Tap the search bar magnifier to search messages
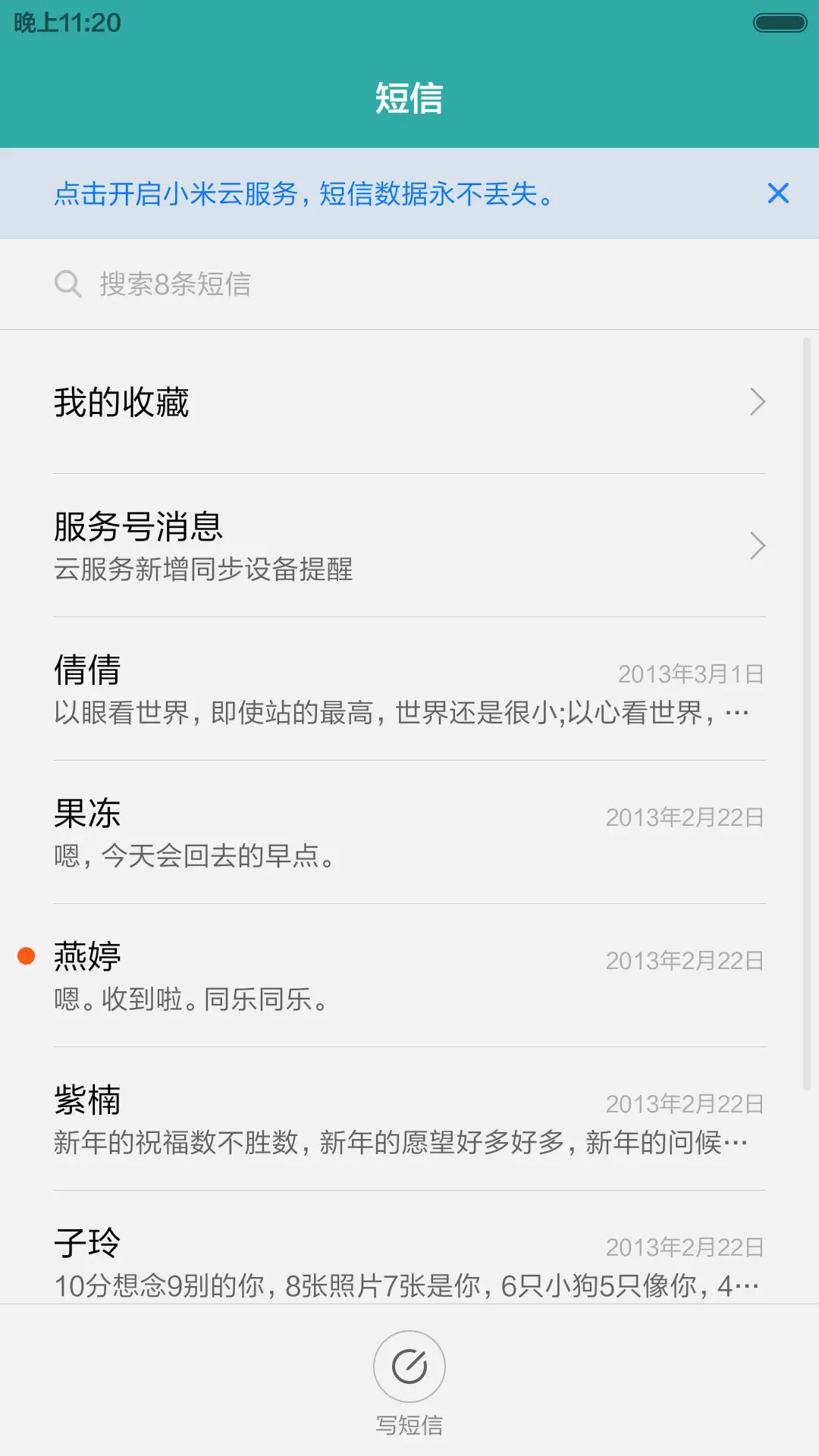The height and width of the screenshot is (1456, 819). pos(68,284)
